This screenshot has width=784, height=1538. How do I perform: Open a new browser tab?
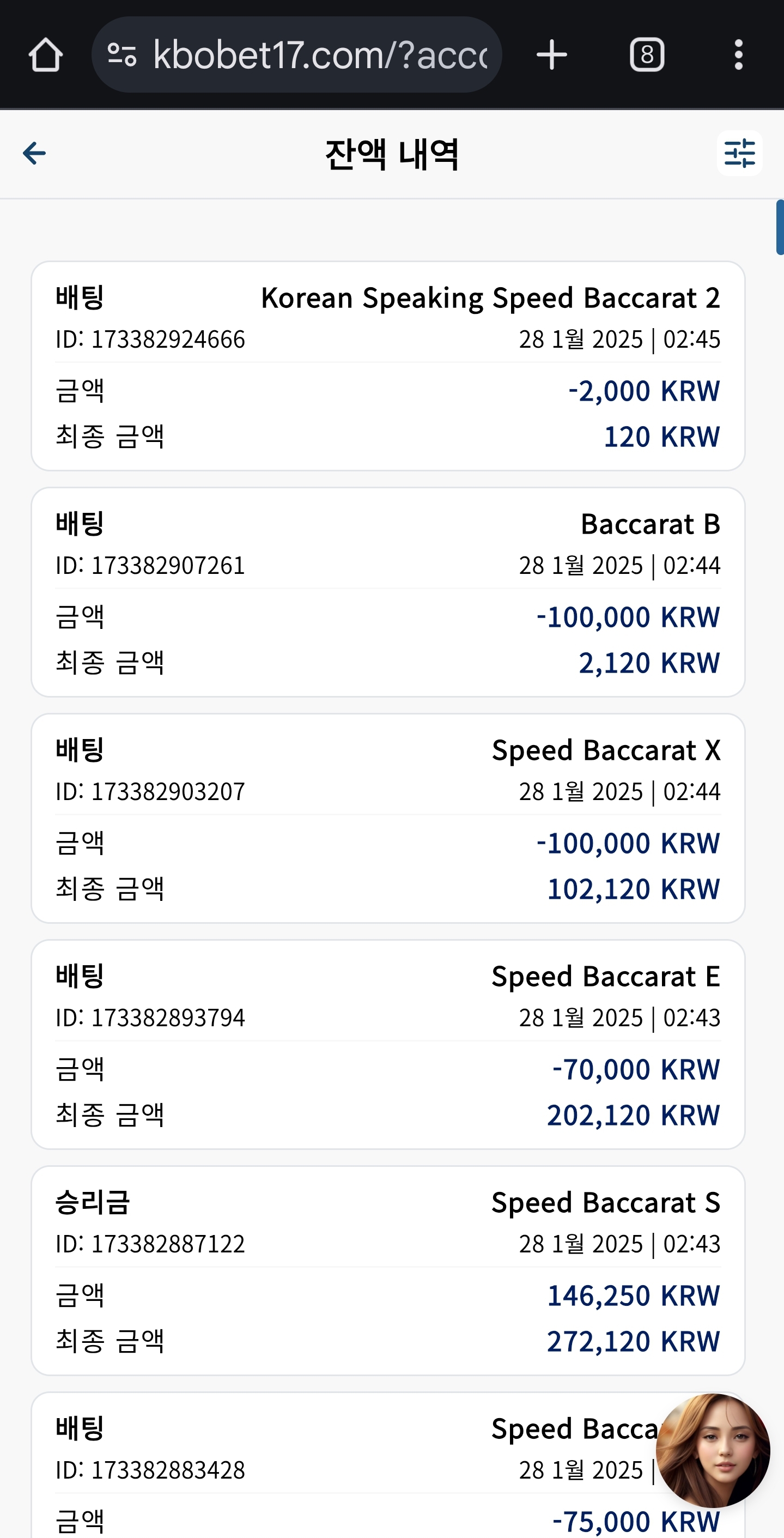pyautogui.click(x=551, y=55)
